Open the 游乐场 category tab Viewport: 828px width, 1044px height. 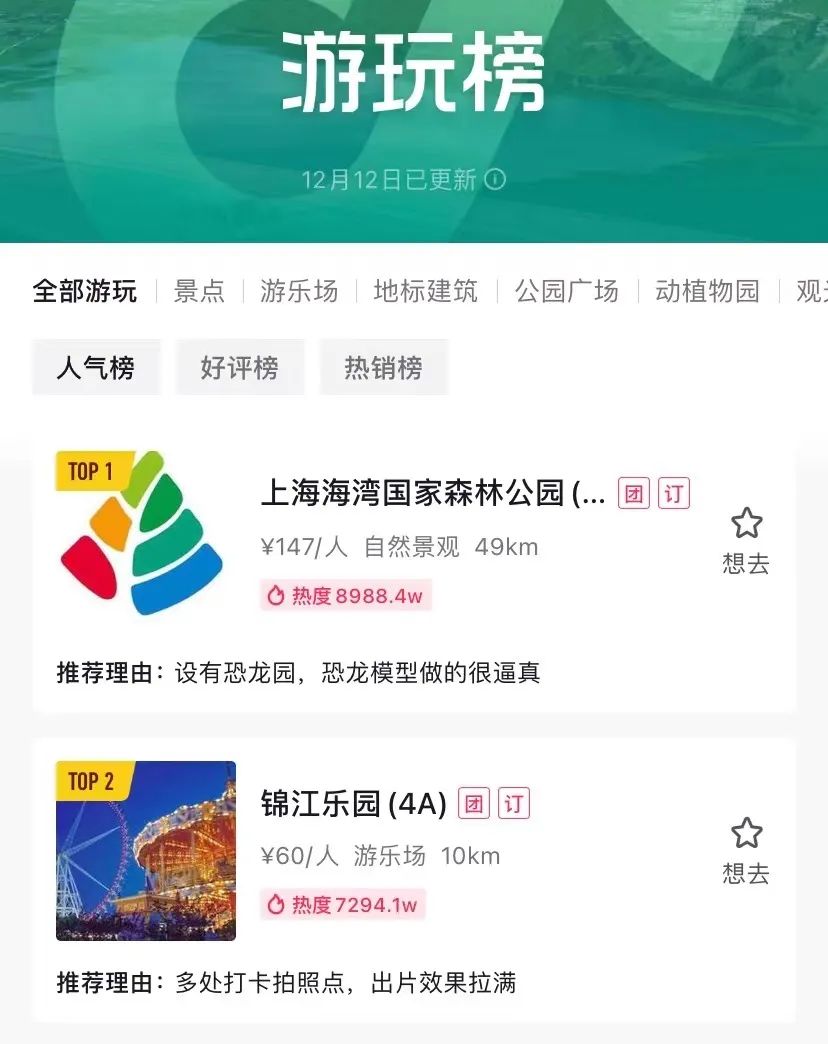299,291
